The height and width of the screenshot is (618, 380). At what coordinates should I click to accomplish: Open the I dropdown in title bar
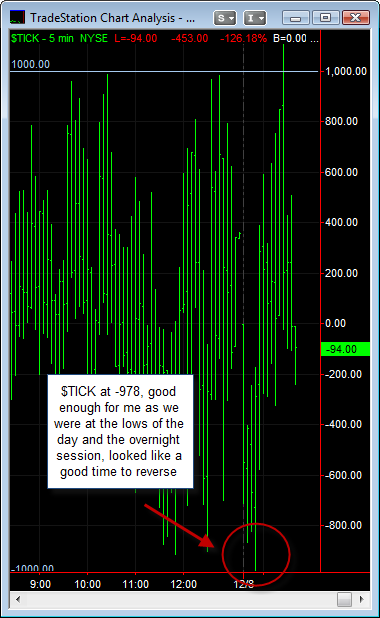click(255, 18)
